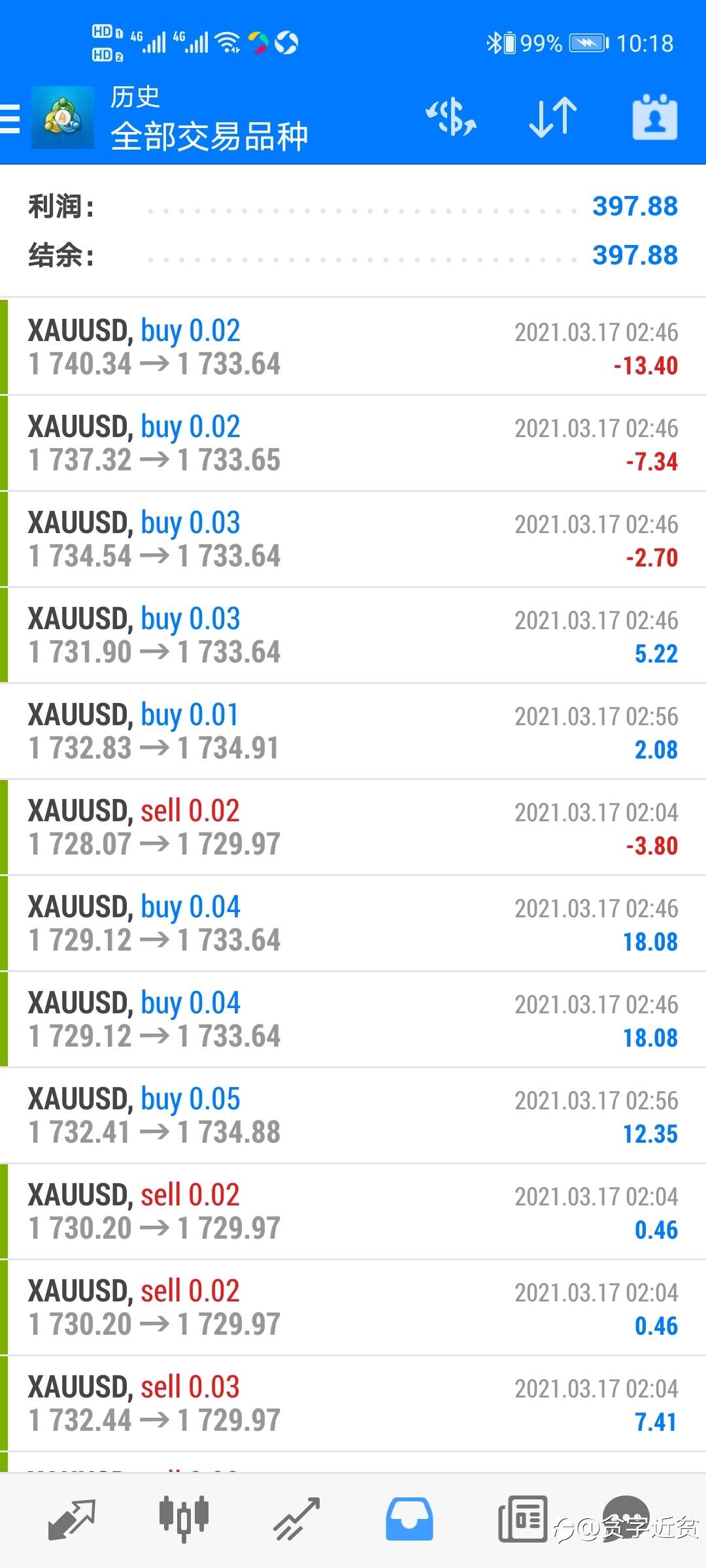706x1568 pixels.
Task: Open the sort order arrows
Action: click(552, 118)
